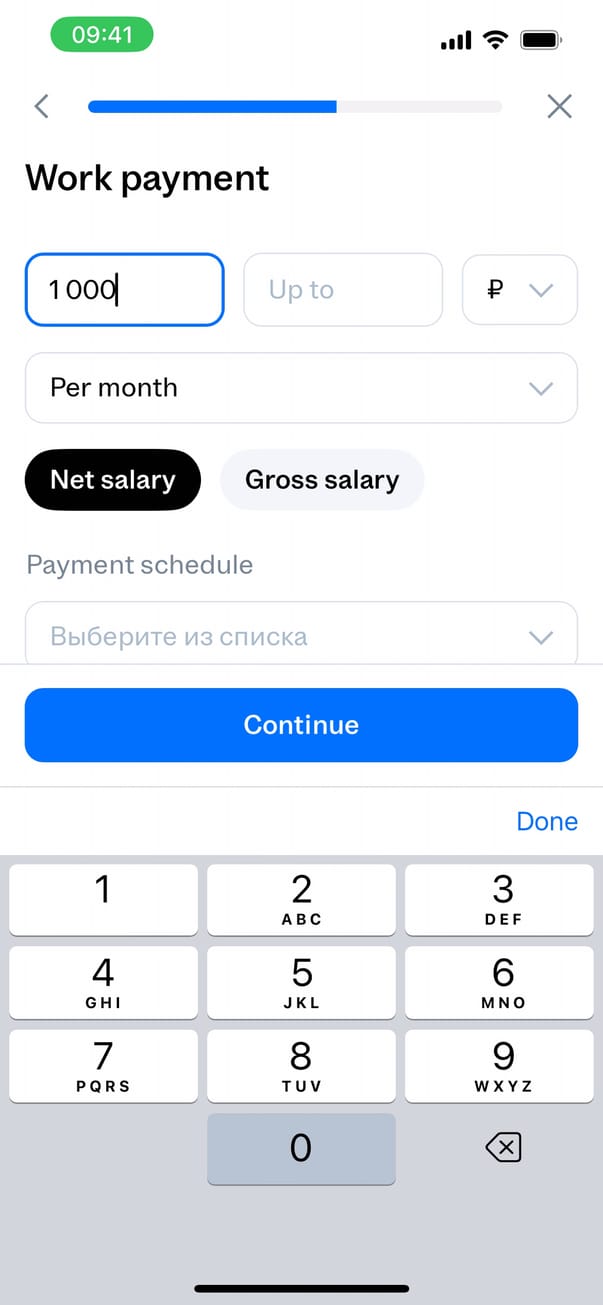This screenshot has height=1305, width=603.
Task: Tap the blue Continue button
Action: 301,725
